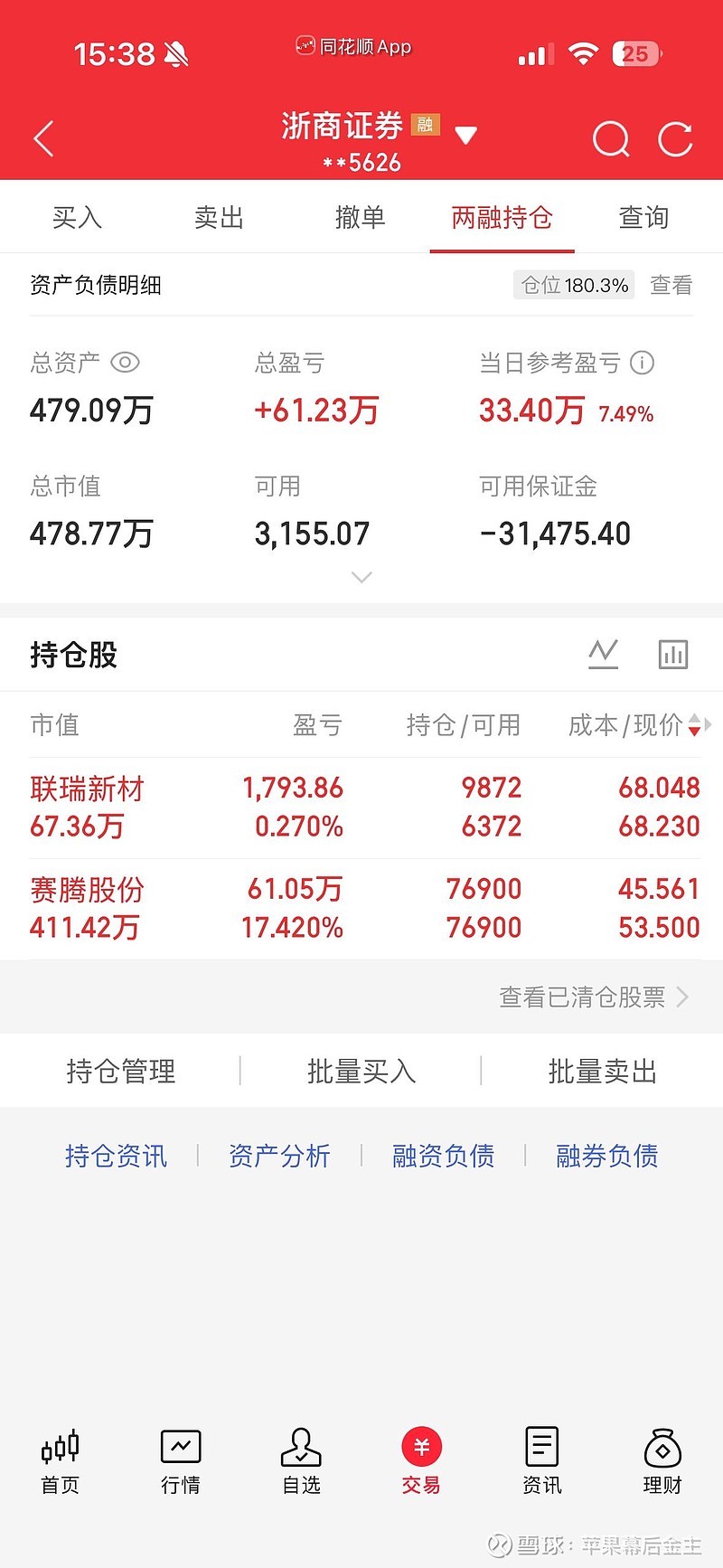The height and width of the screenshot is (1568, 723).
Task: Open account switcher next to 浙商证券
Action: point(466,134)
